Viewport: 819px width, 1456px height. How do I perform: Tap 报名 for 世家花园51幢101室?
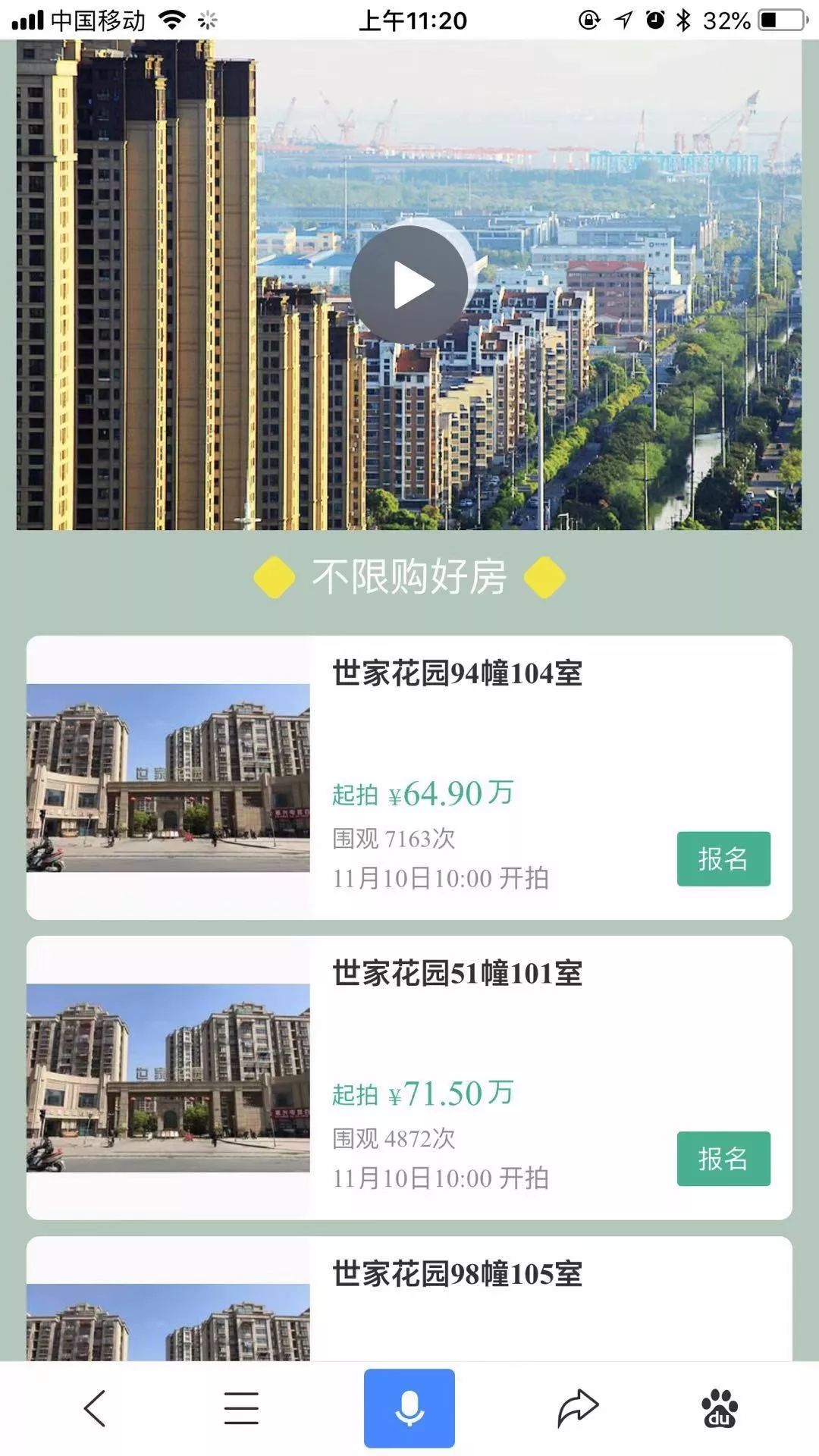click(x=723, y=1159)
